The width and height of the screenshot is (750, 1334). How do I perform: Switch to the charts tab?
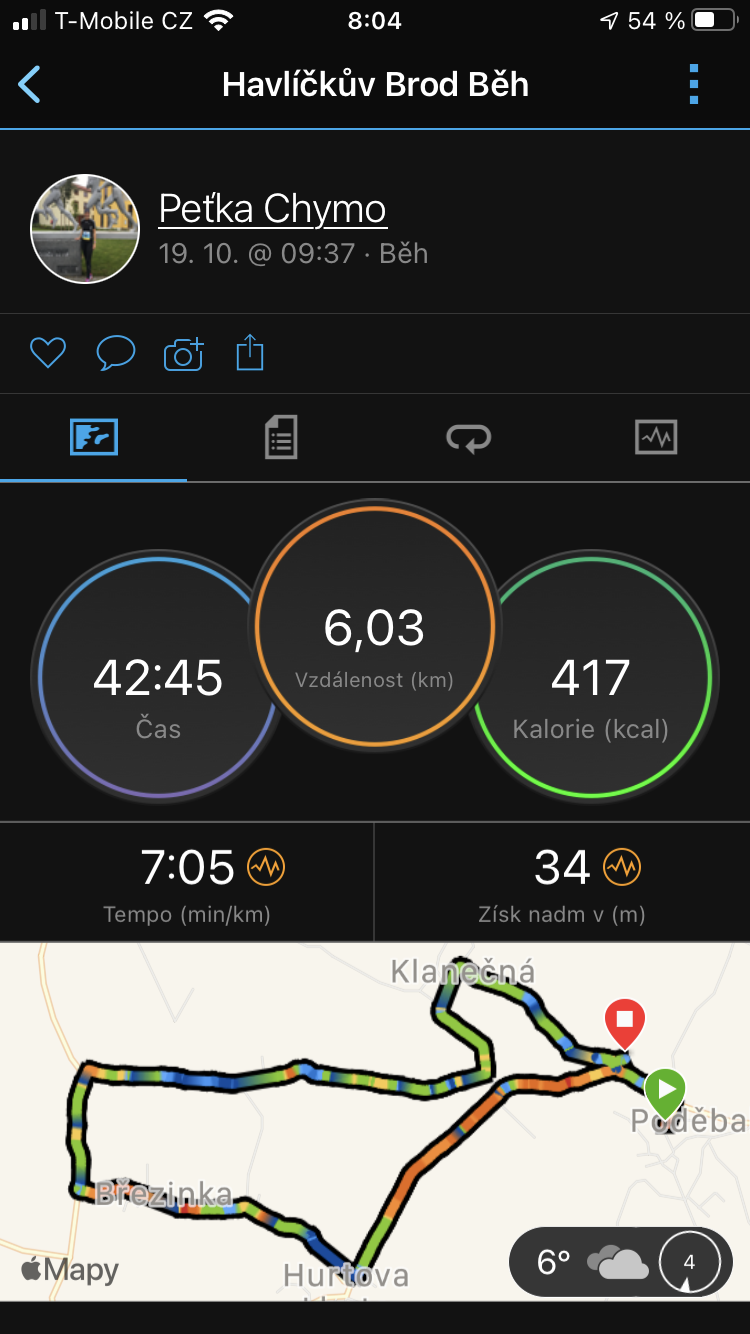point(656,437)
